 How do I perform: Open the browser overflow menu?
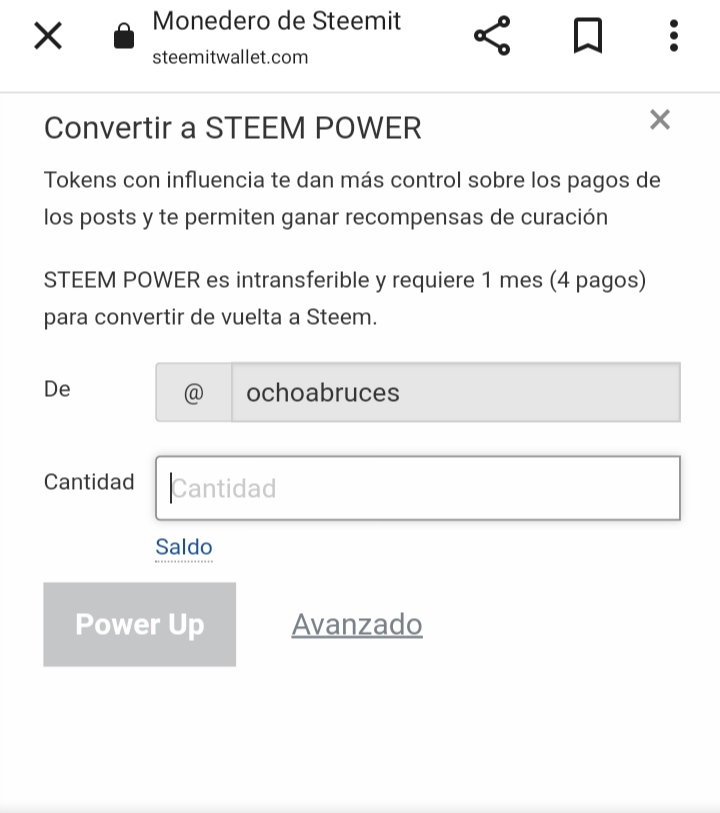(674, 37)
